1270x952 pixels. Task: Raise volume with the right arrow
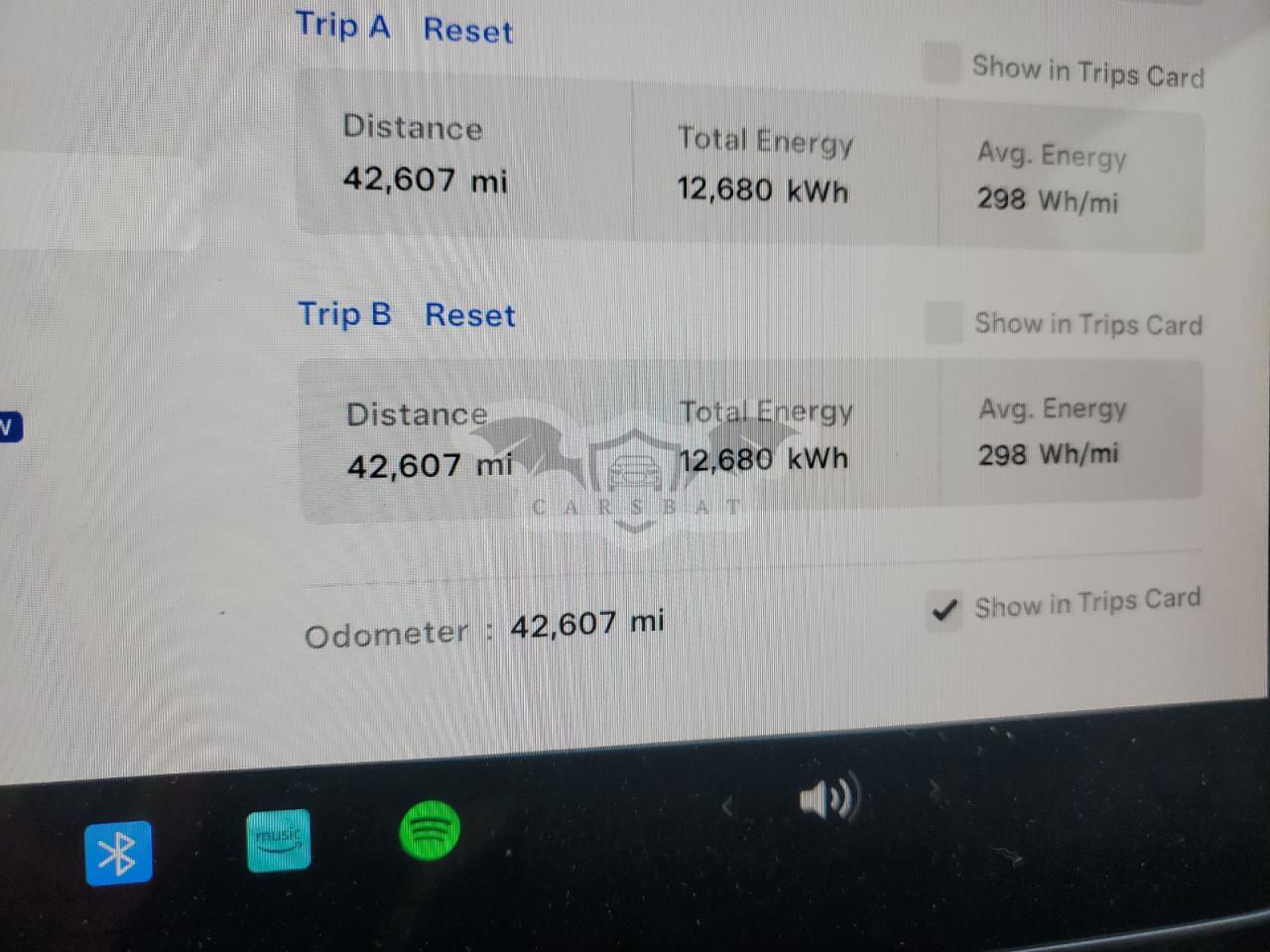[x=934, y=790]
